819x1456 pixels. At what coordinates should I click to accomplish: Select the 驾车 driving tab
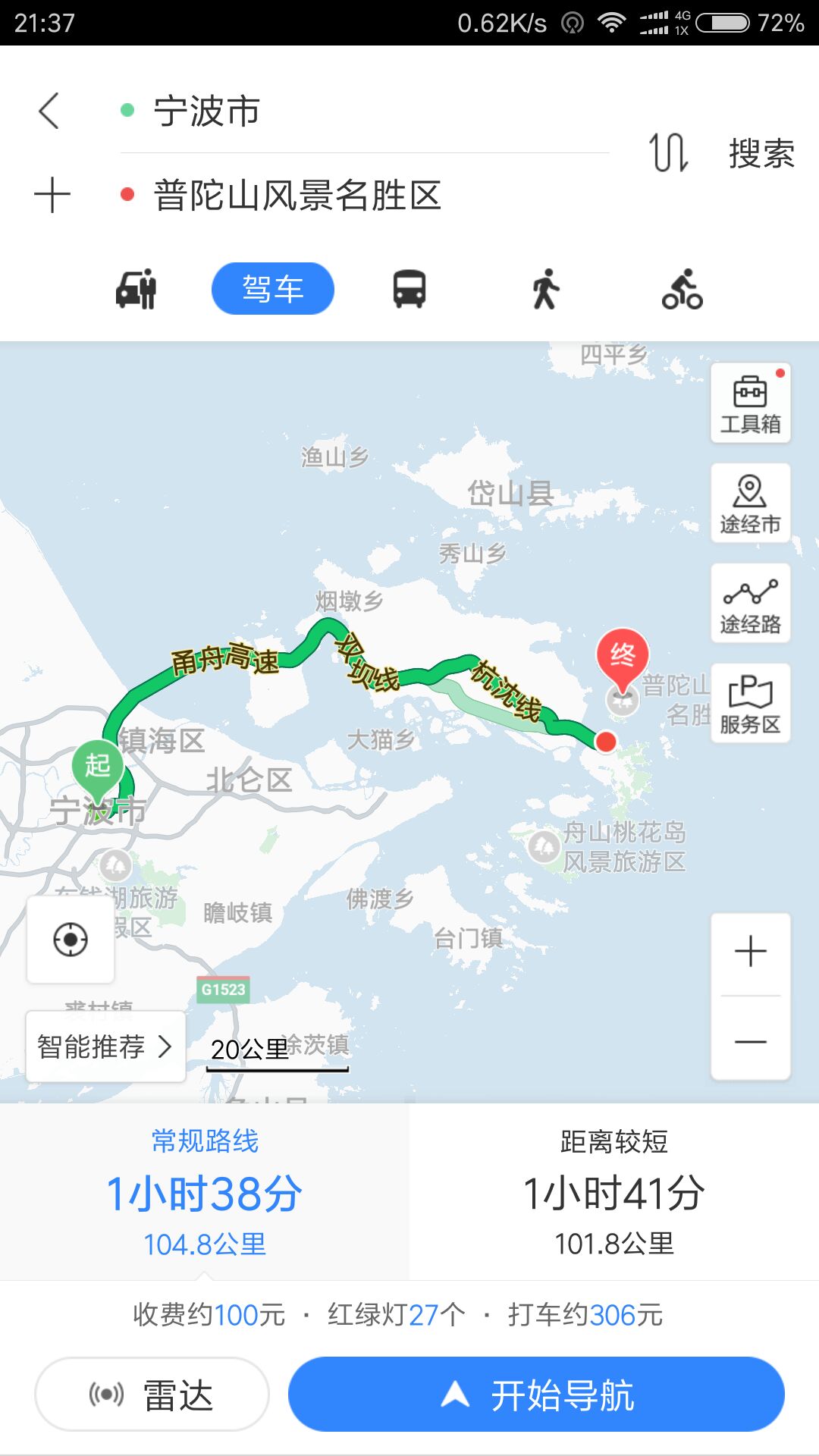[272, 289]
